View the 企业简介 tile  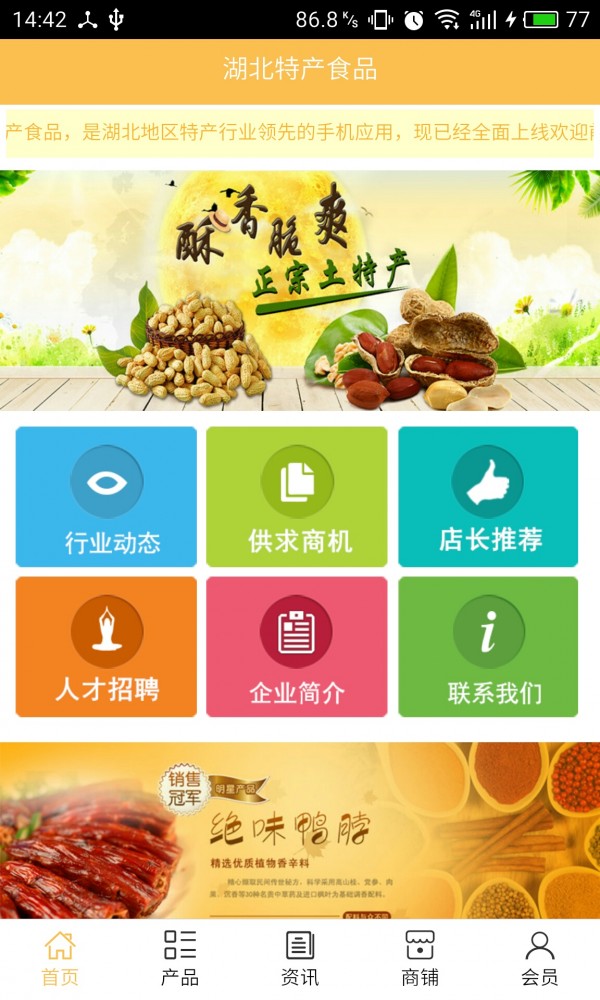[x=297, y=646]
